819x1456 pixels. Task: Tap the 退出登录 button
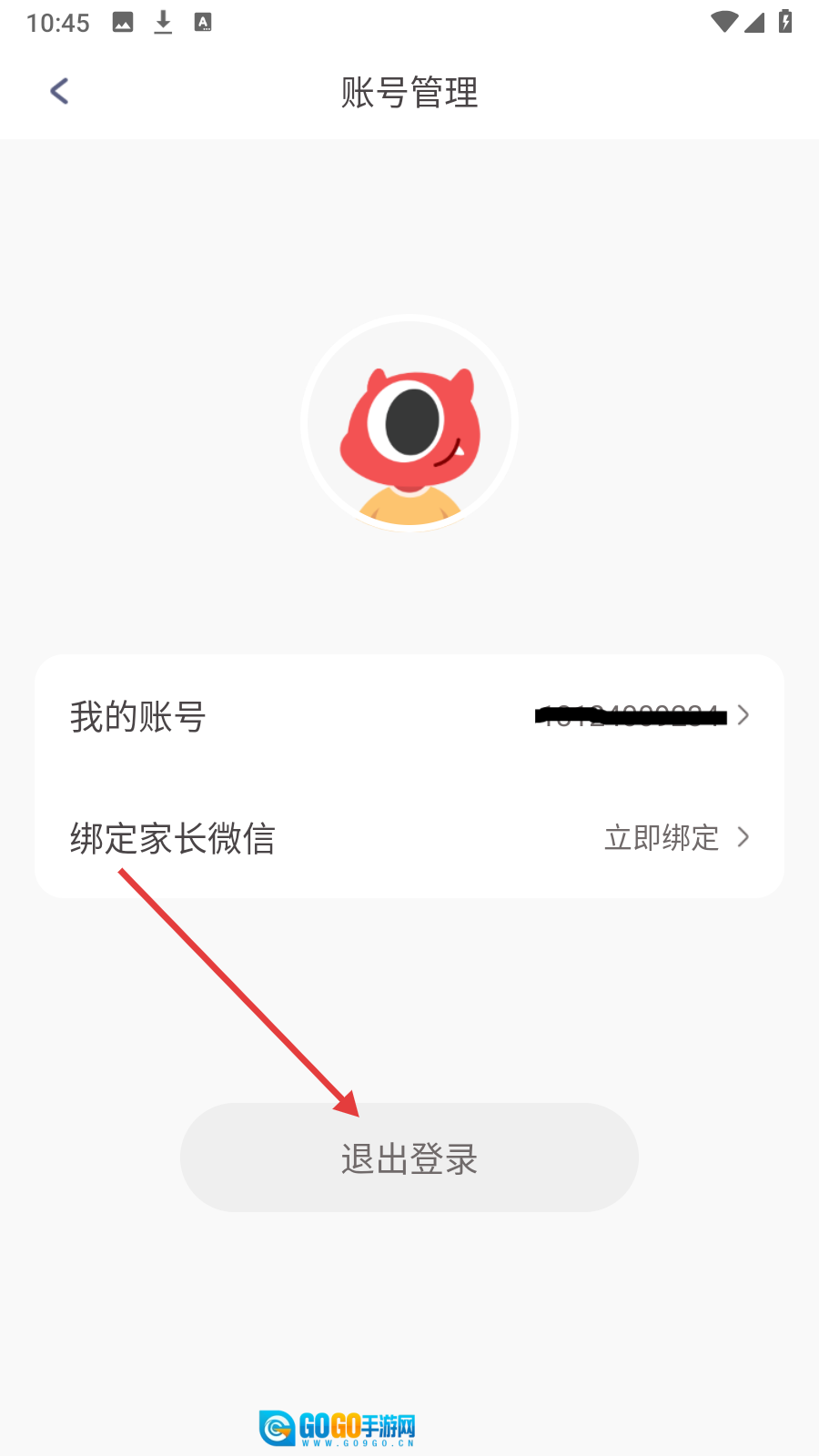point(409,1158)
